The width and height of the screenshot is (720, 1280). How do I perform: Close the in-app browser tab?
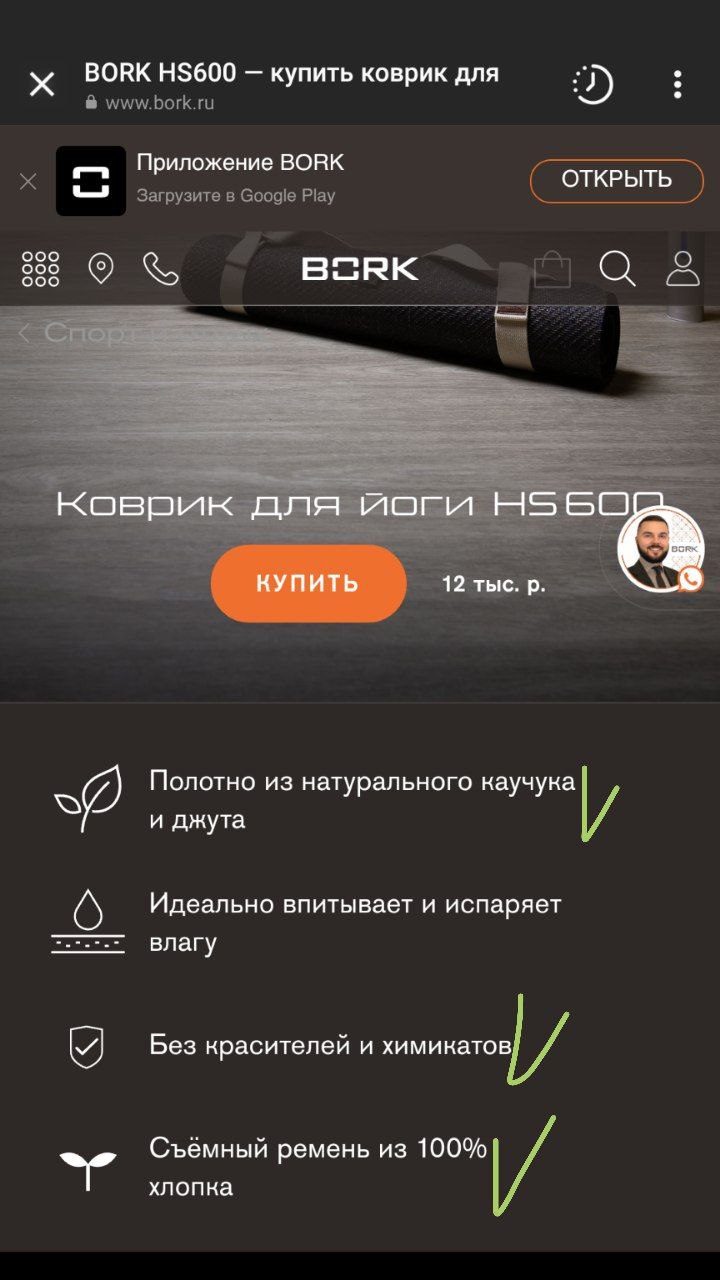click(x=42, y=85)
